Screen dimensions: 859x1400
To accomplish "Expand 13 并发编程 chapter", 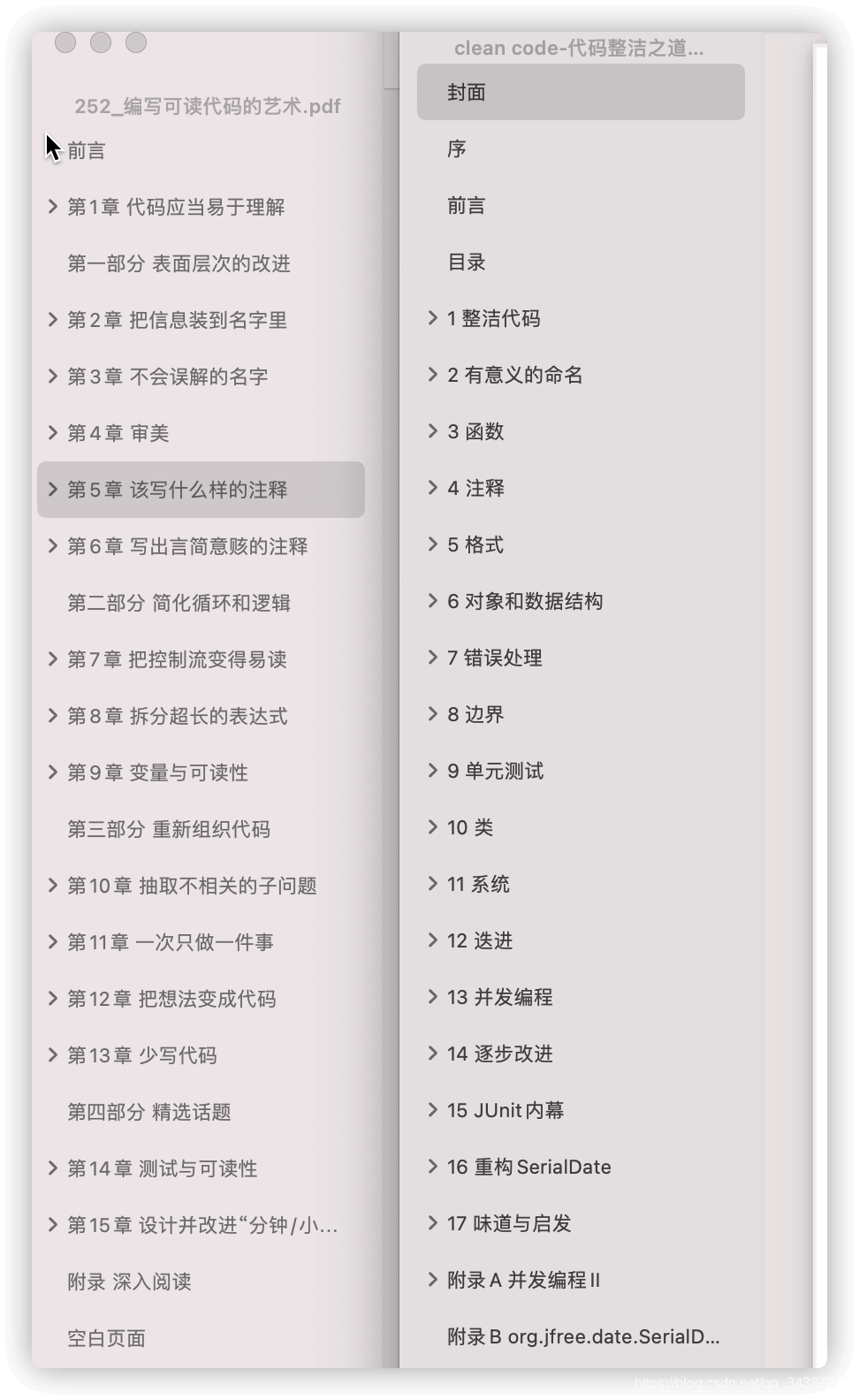I will (432, 997).
